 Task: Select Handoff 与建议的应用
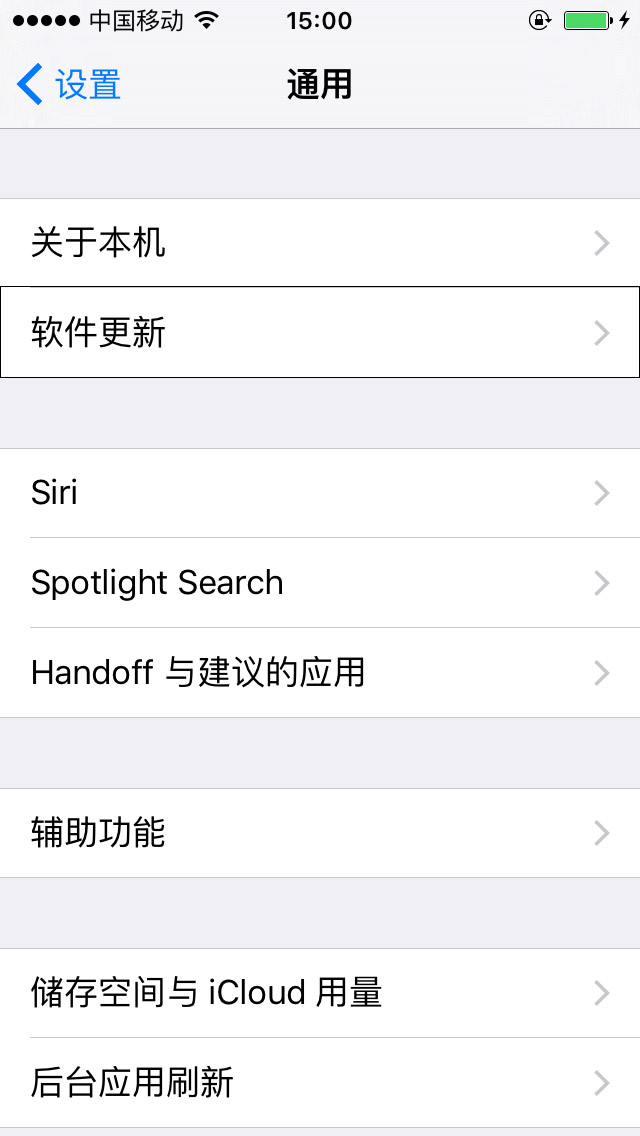tap(320, 673)
